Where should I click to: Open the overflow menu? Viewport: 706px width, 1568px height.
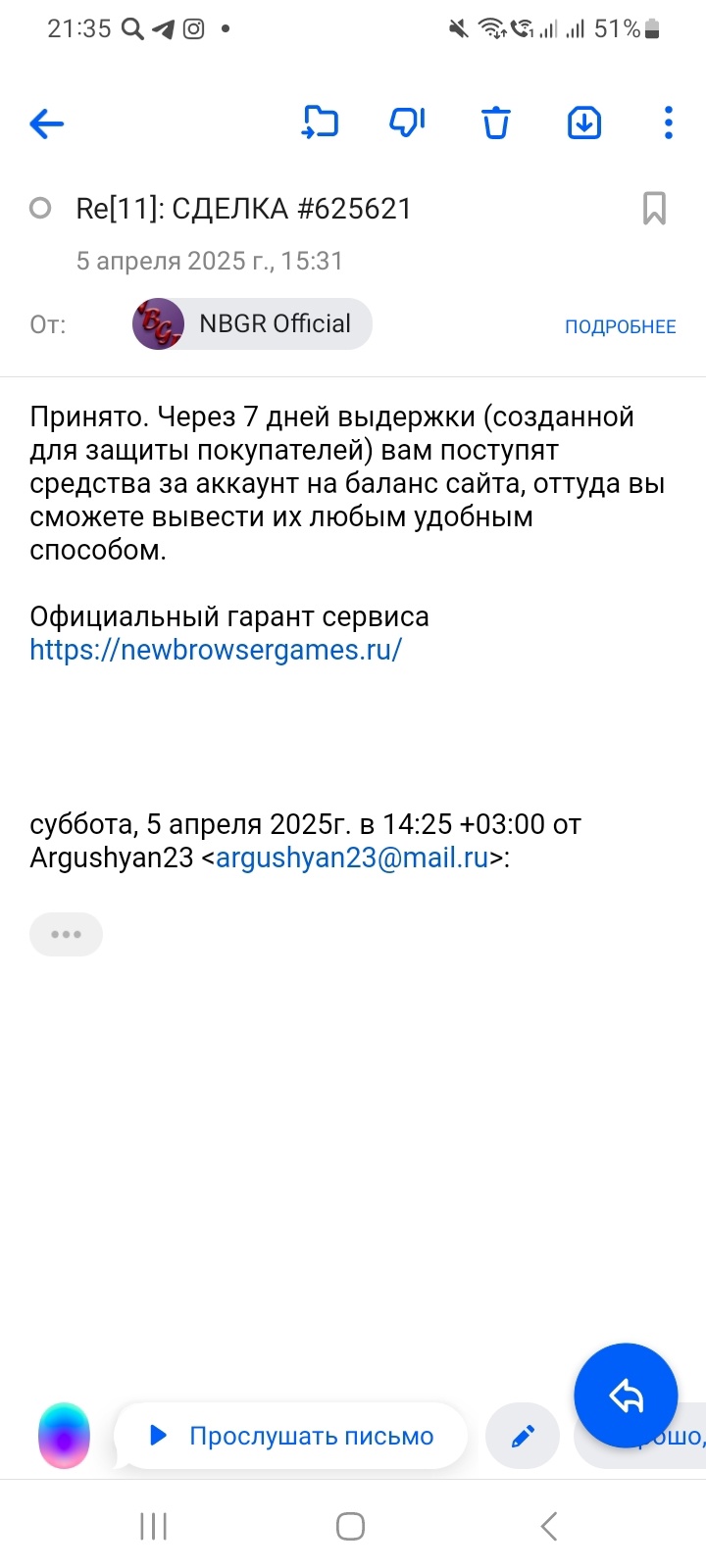(668, 123)
